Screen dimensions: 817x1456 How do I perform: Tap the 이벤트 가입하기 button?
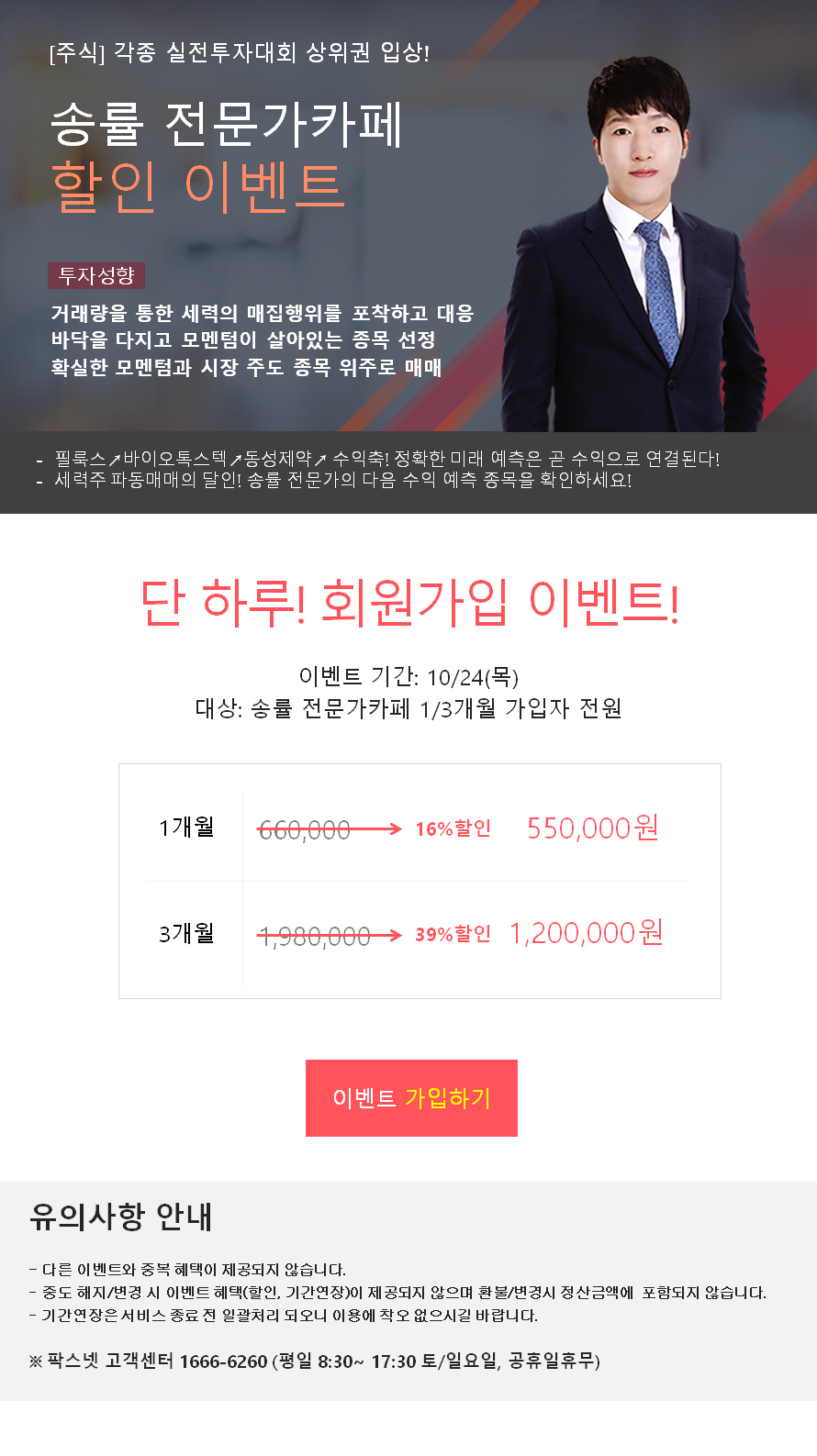[x=411, y=1098]
